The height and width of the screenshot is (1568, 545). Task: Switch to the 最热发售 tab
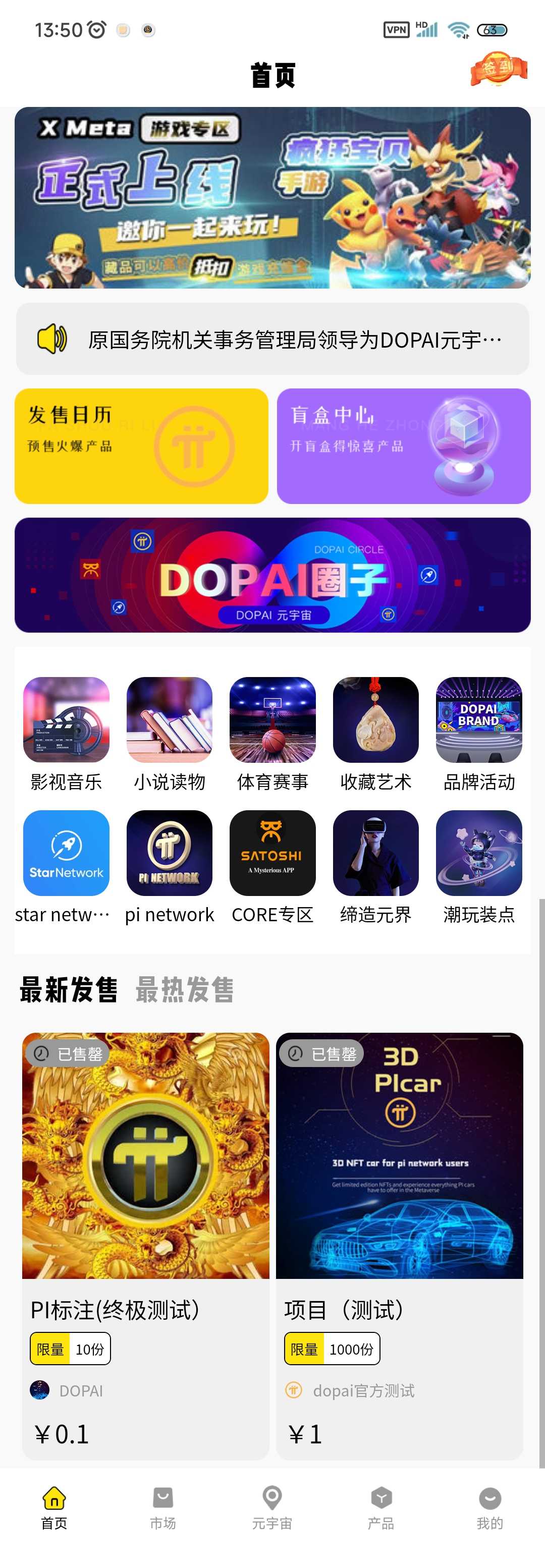pos(185,990)
